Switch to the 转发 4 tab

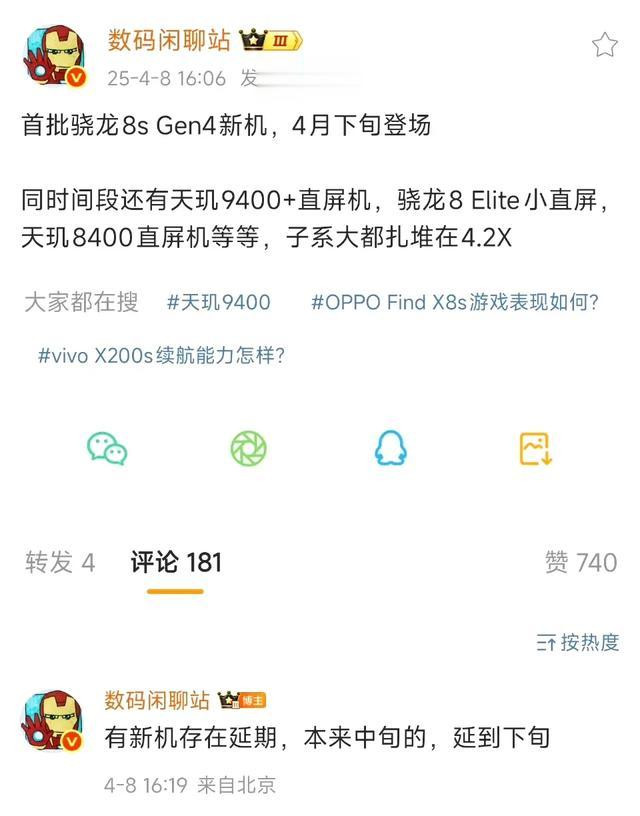[60, 563]
